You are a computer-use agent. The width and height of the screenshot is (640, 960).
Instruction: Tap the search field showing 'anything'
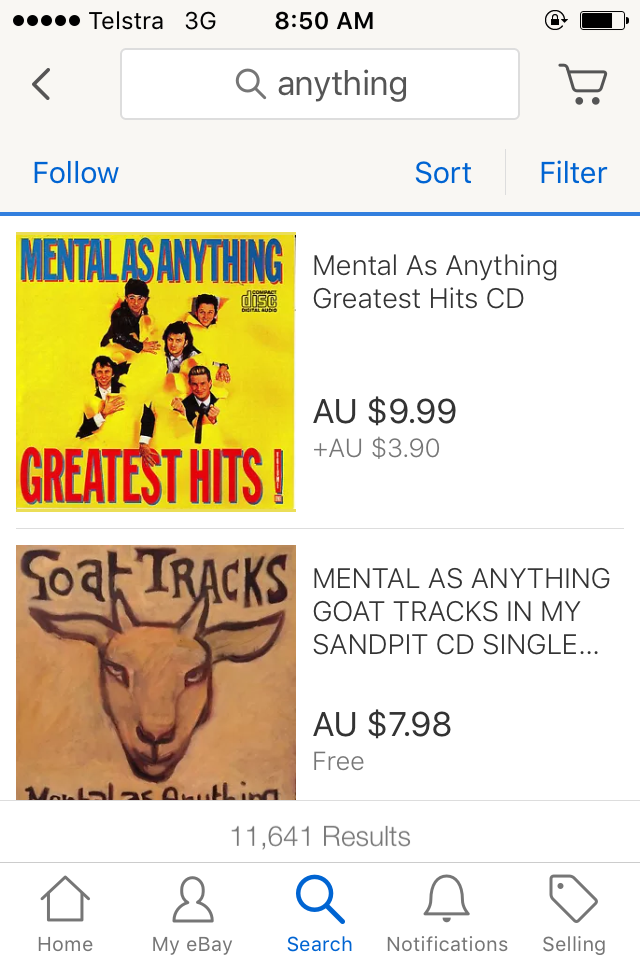320,84
